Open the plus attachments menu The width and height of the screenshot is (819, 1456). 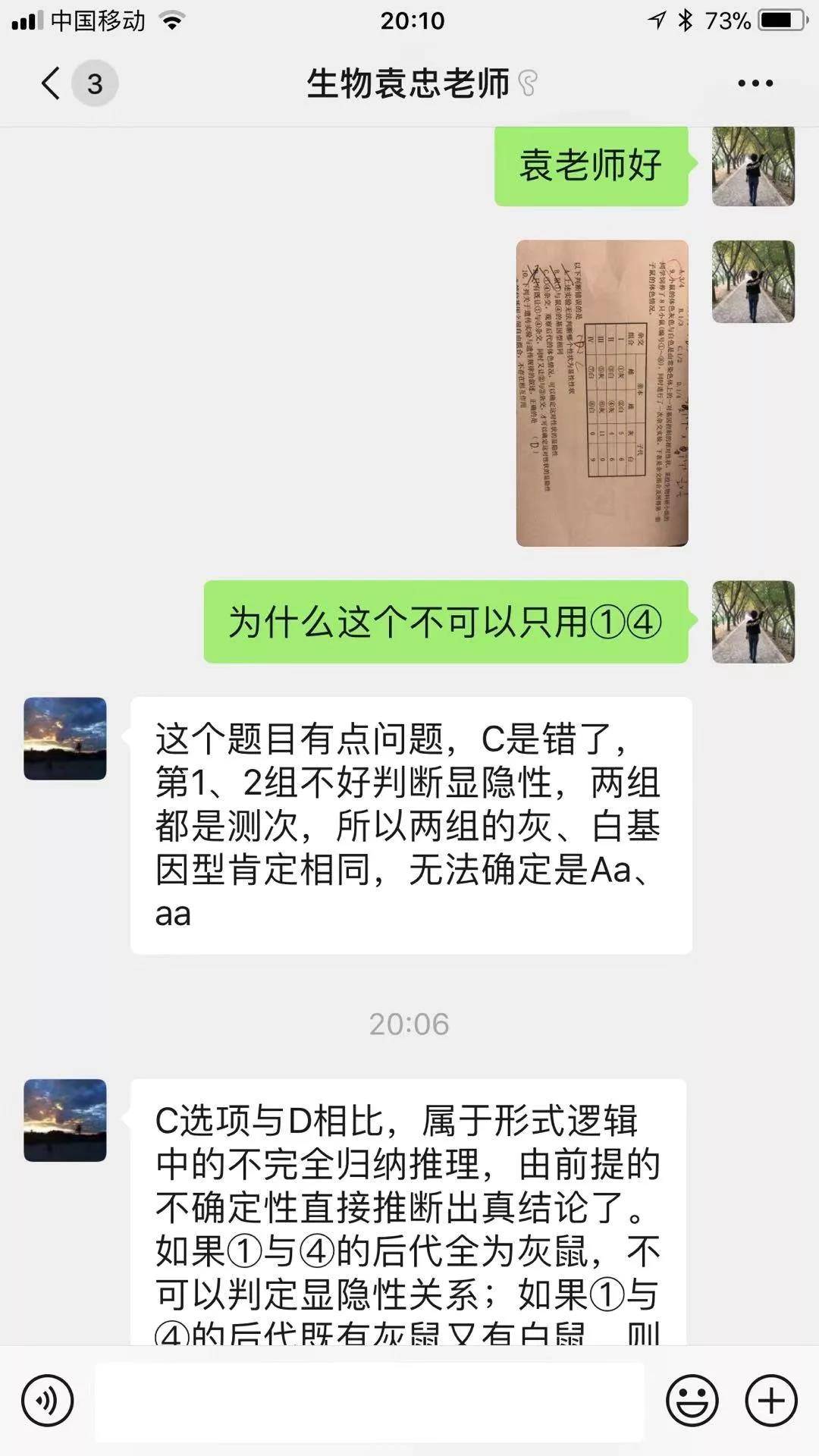[x=771, y=1400]
